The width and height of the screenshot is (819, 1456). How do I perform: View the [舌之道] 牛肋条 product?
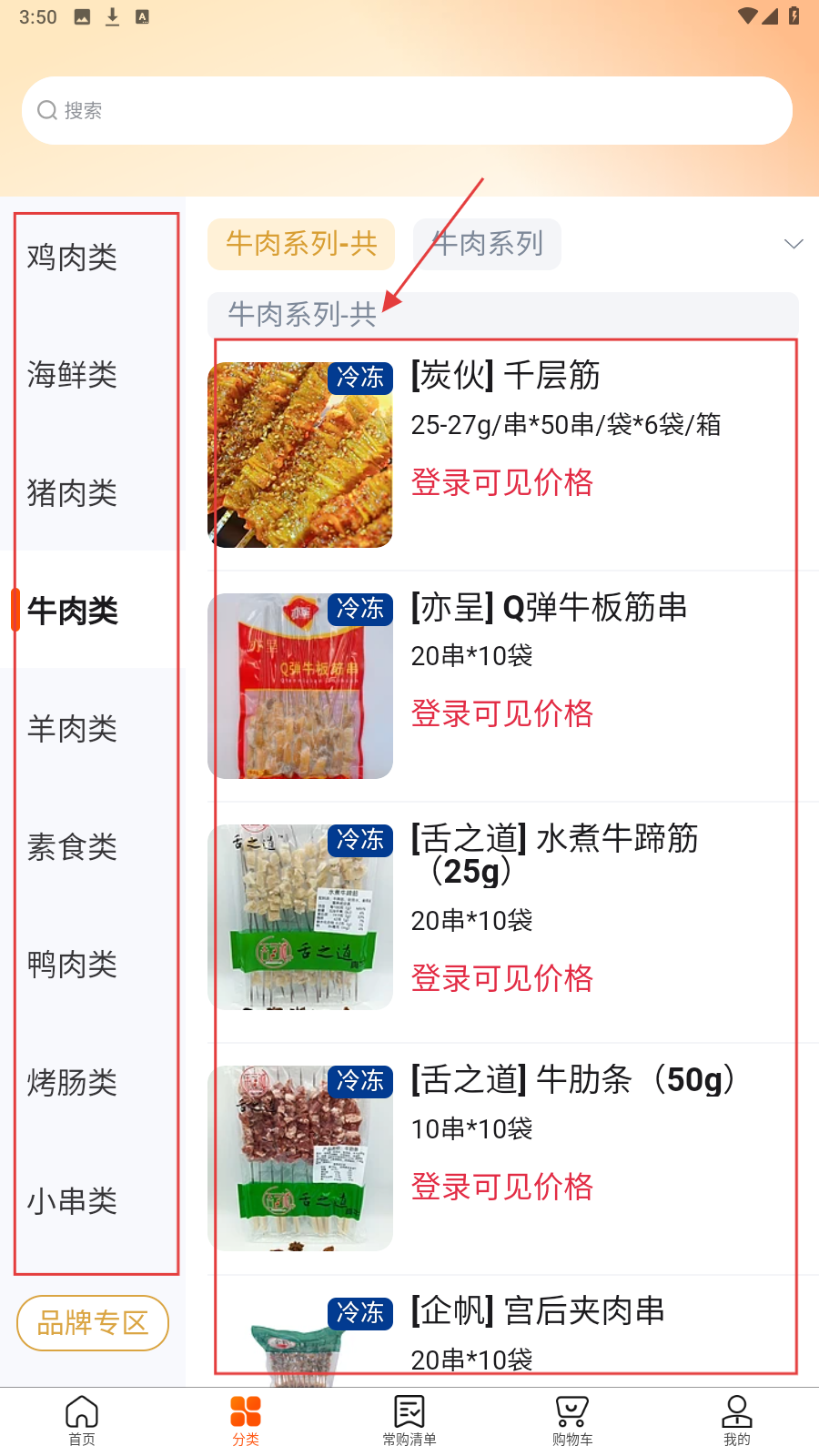pyautogui.click(x=573, y=1080)
